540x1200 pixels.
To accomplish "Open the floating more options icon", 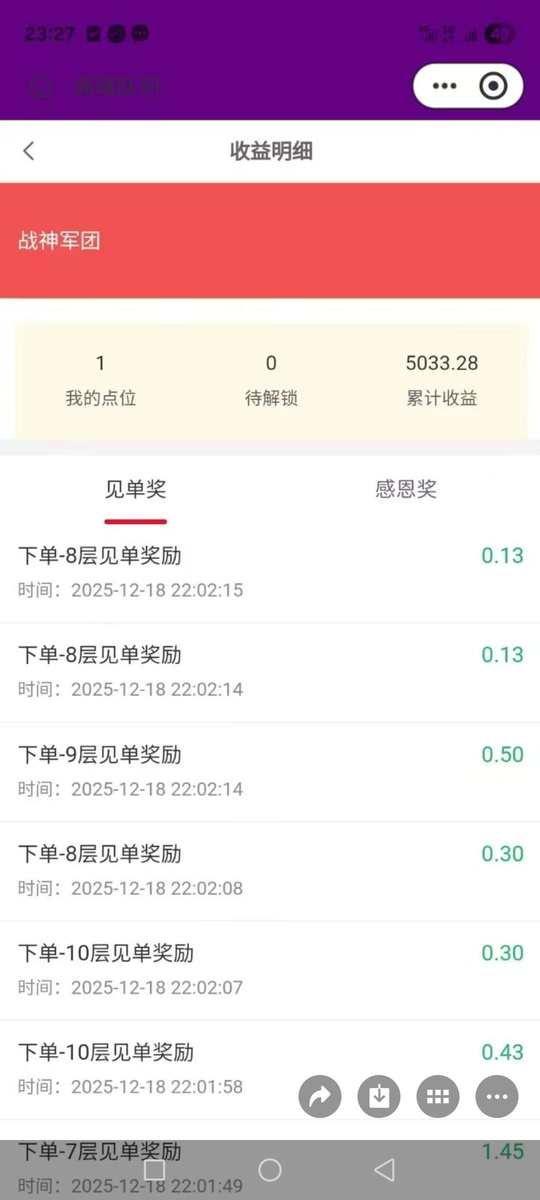I will (497, 1096).
